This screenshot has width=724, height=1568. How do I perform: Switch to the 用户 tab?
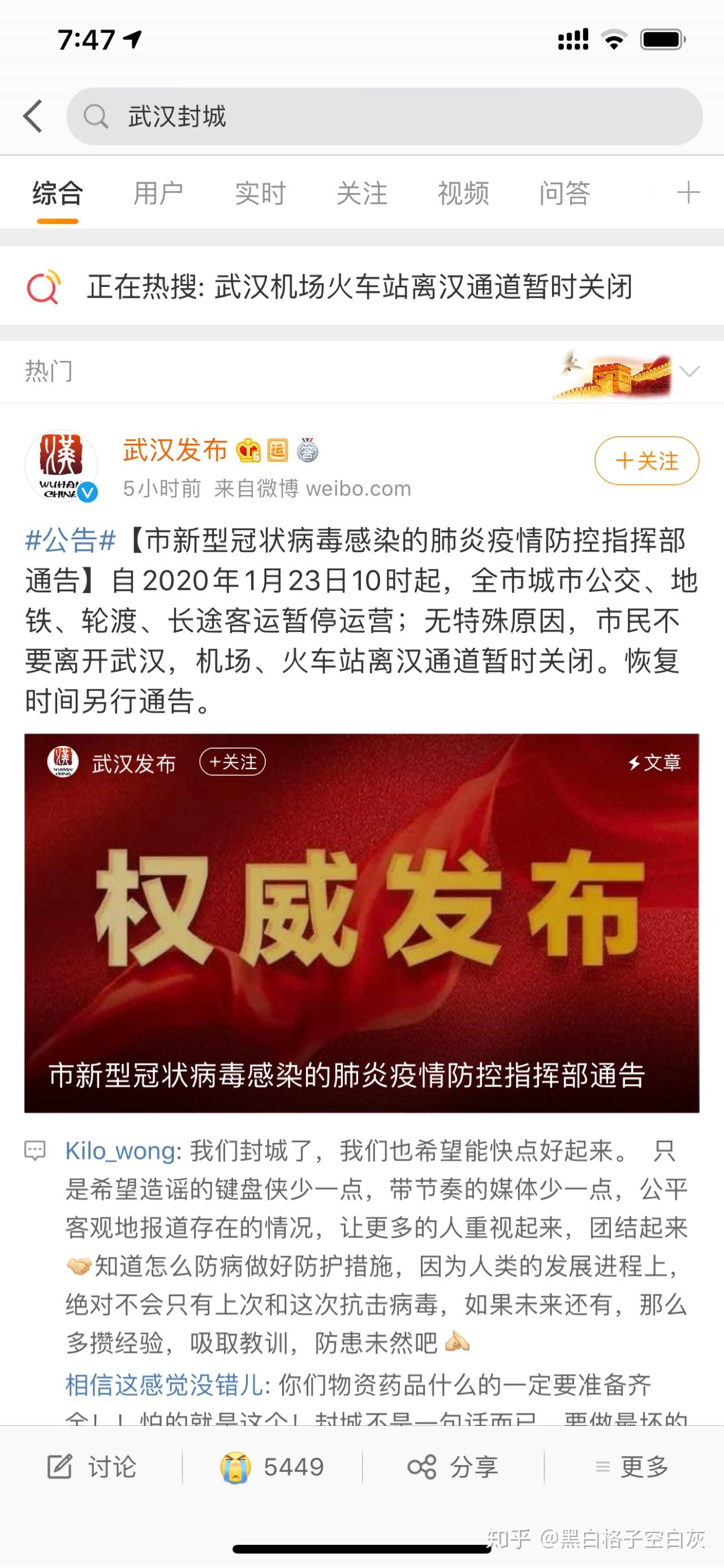point(158,194)
